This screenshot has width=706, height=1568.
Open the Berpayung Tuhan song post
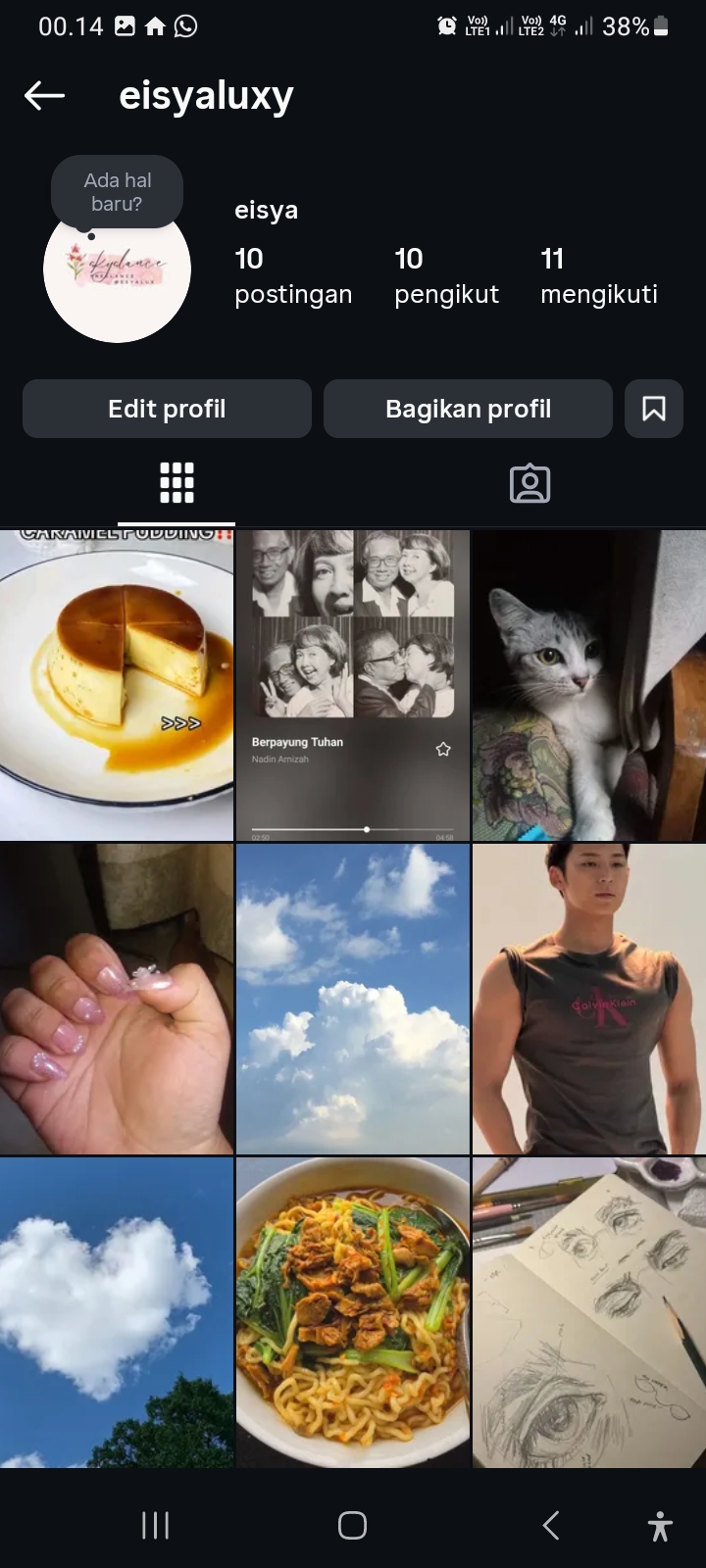click(353, 686)
